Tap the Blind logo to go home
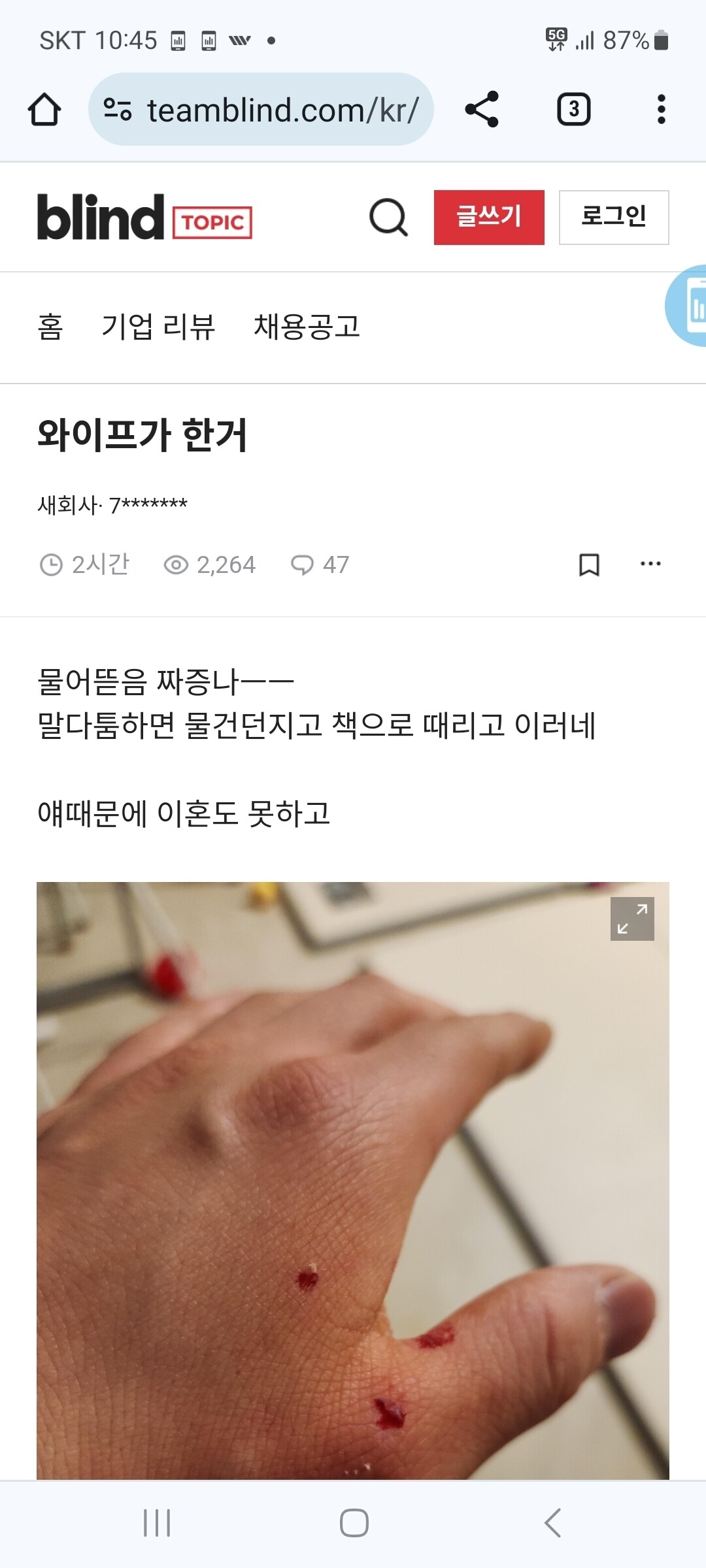The width and height of the screenshot is (706, 1568). click(101, 217)
